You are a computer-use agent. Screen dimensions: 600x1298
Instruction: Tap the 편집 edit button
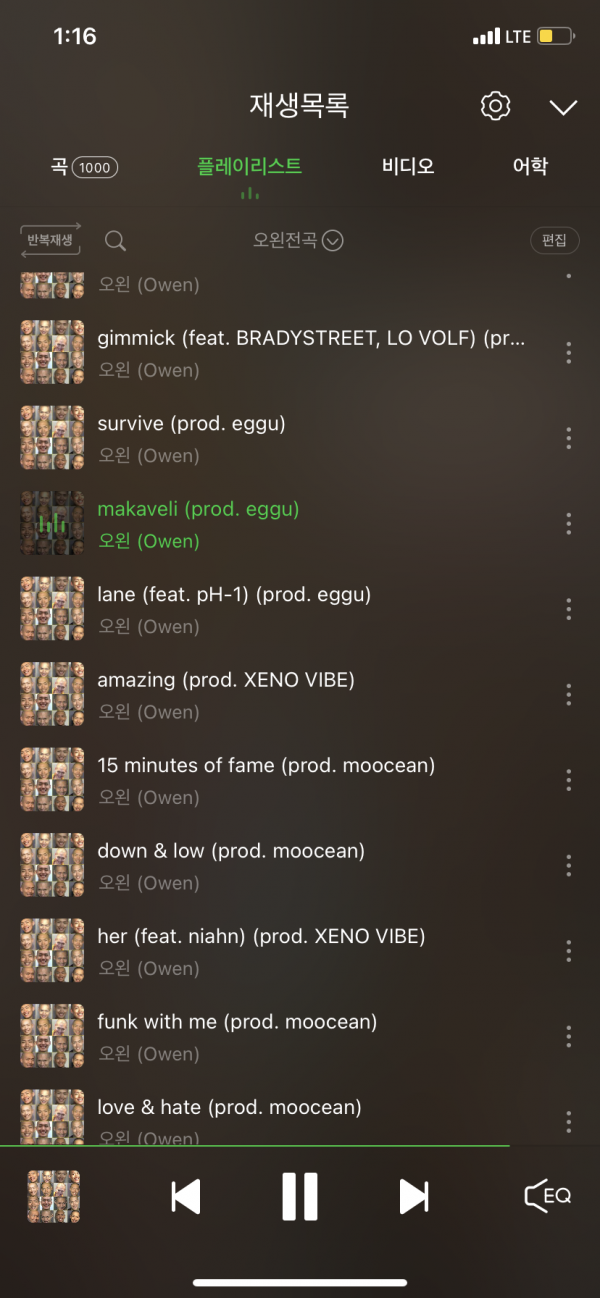click(554, 241)
